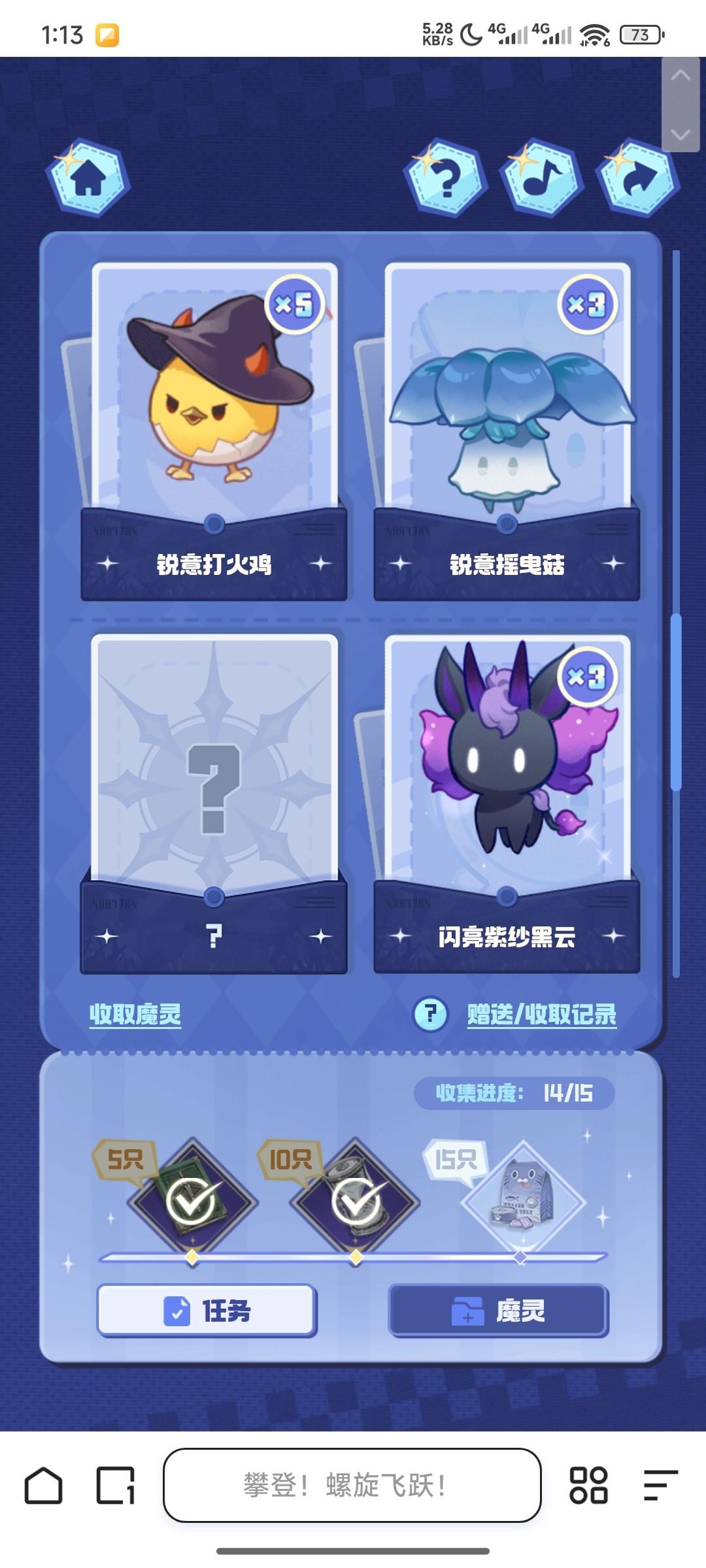Share this event page

click(x=637, y=178)
